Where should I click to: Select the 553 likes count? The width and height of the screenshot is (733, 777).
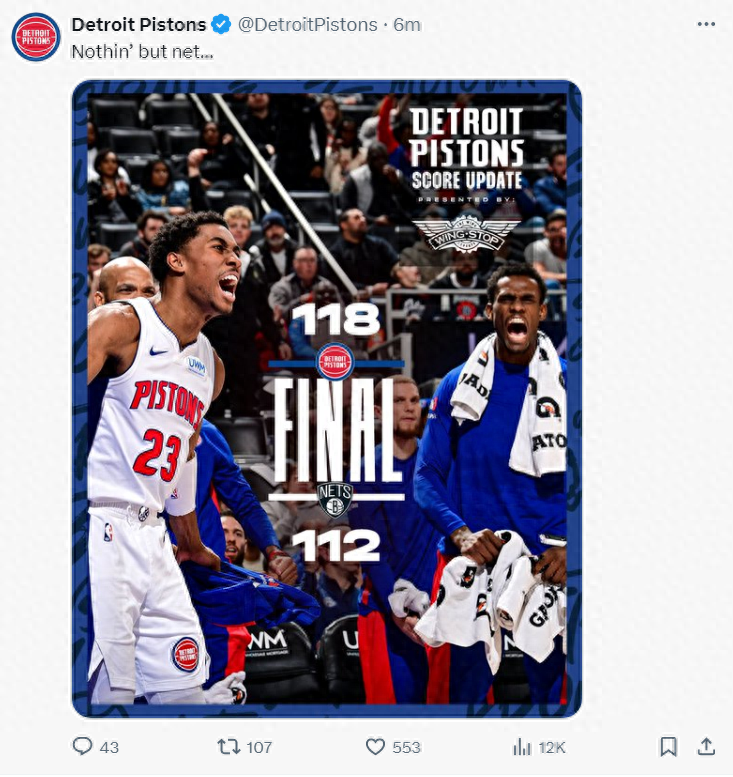406,746
